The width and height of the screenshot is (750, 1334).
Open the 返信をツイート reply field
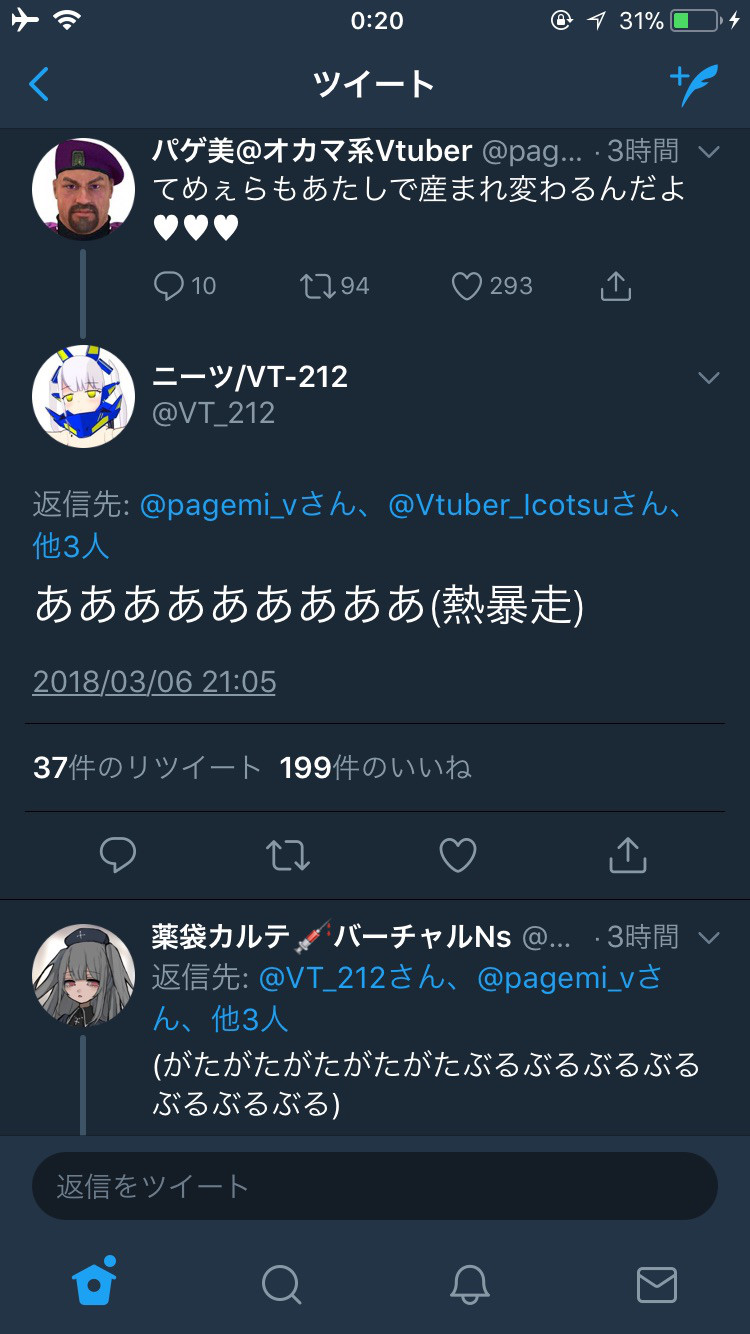[375, 1186]
